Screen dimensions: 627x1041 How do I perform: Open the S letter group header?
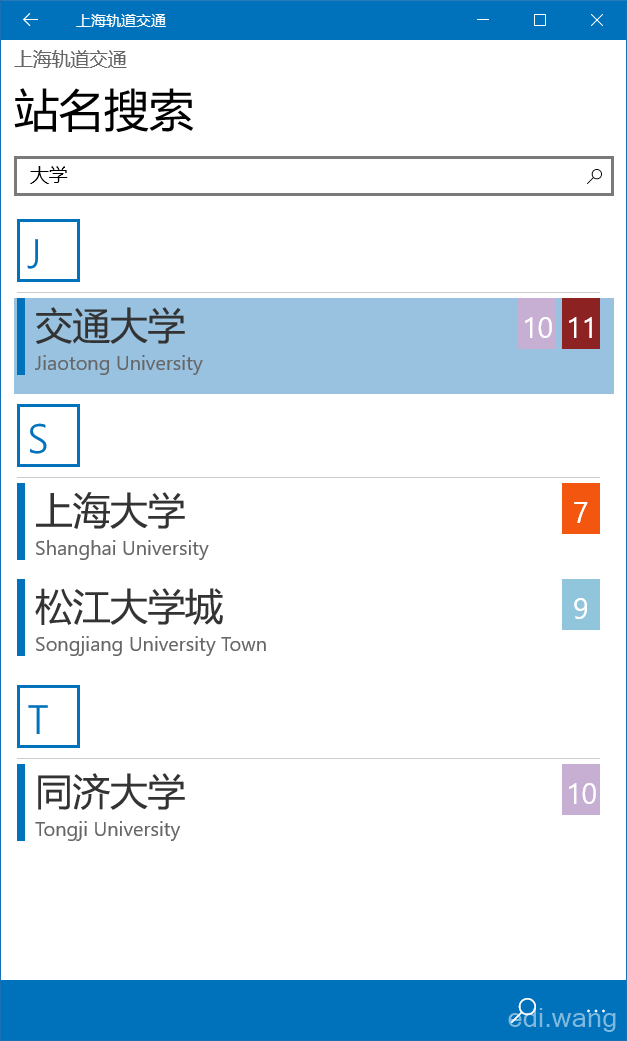click(48, 436)
